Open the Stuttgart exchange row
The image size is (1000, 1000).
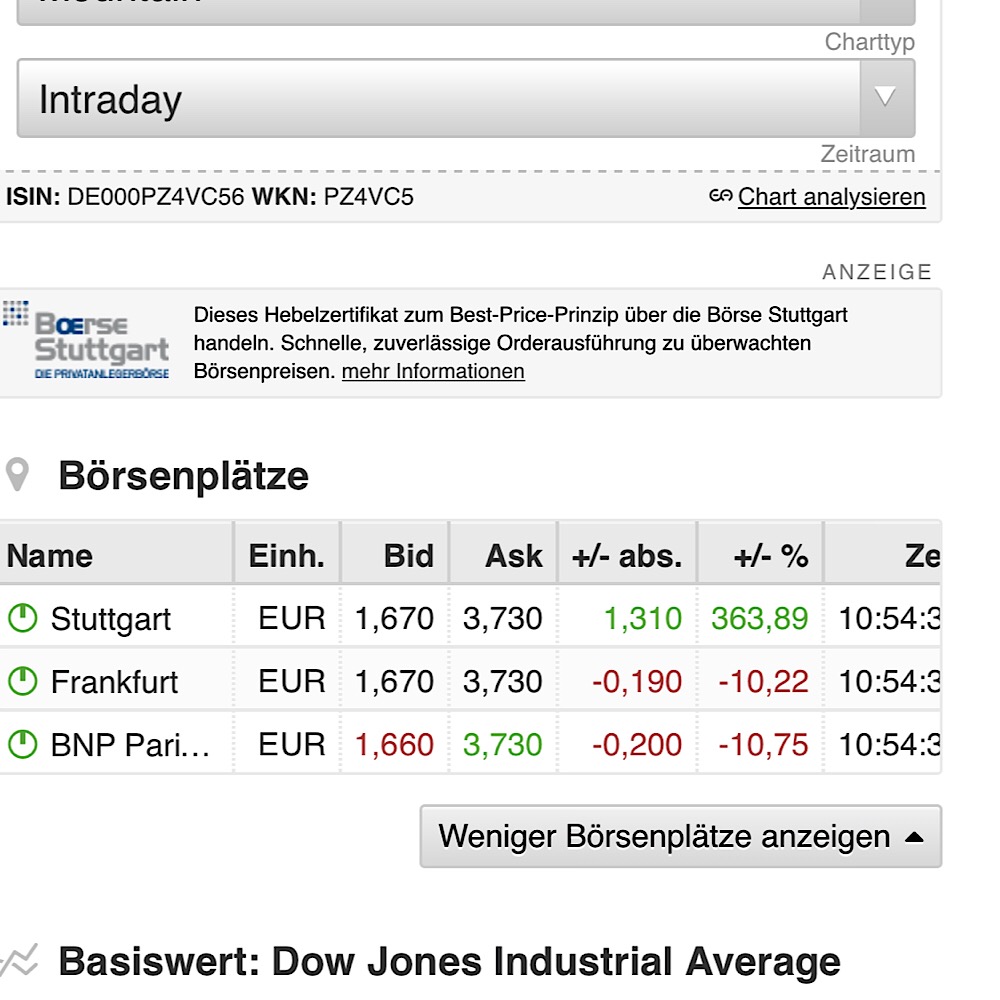(x=111, y=619)
